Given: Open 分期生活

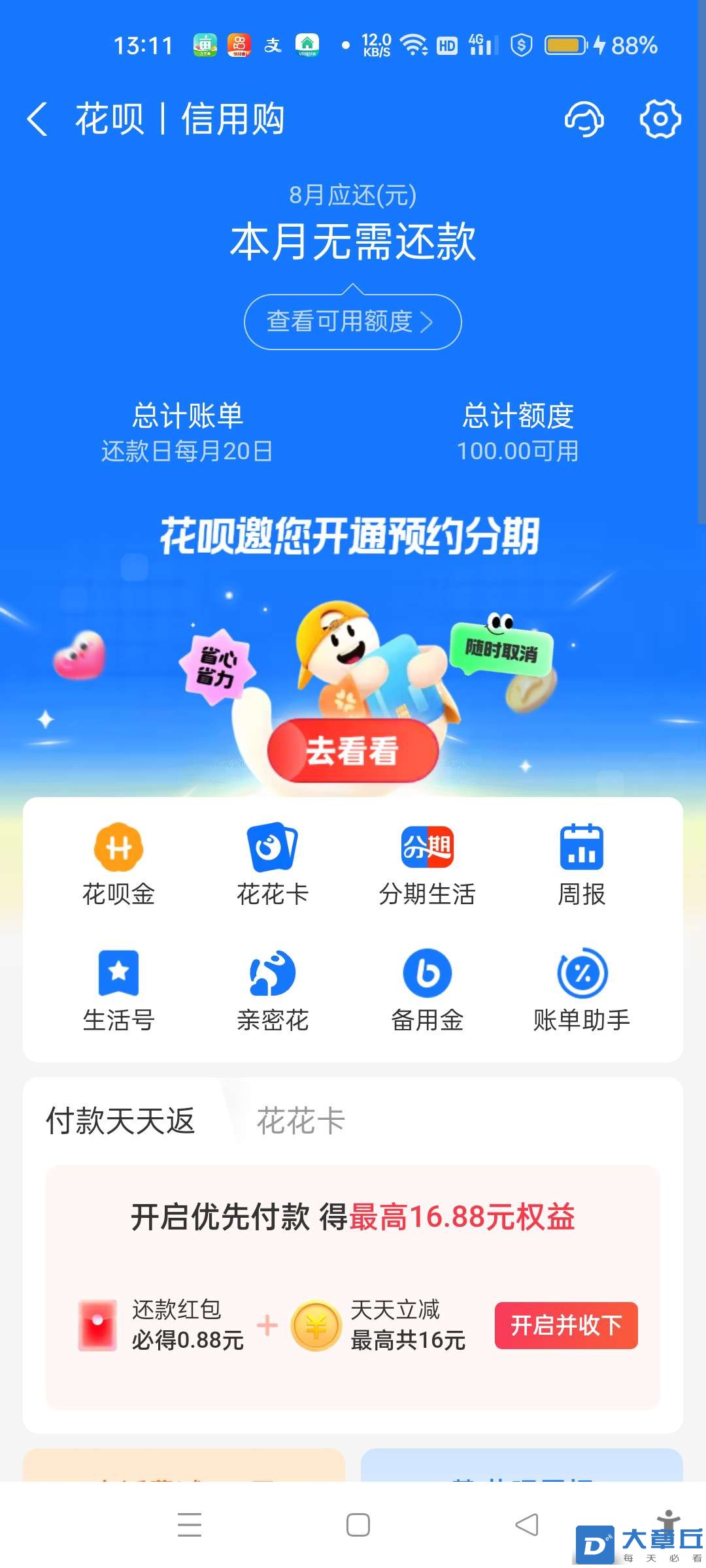Looking at the screenshot, I should point(427,864).
